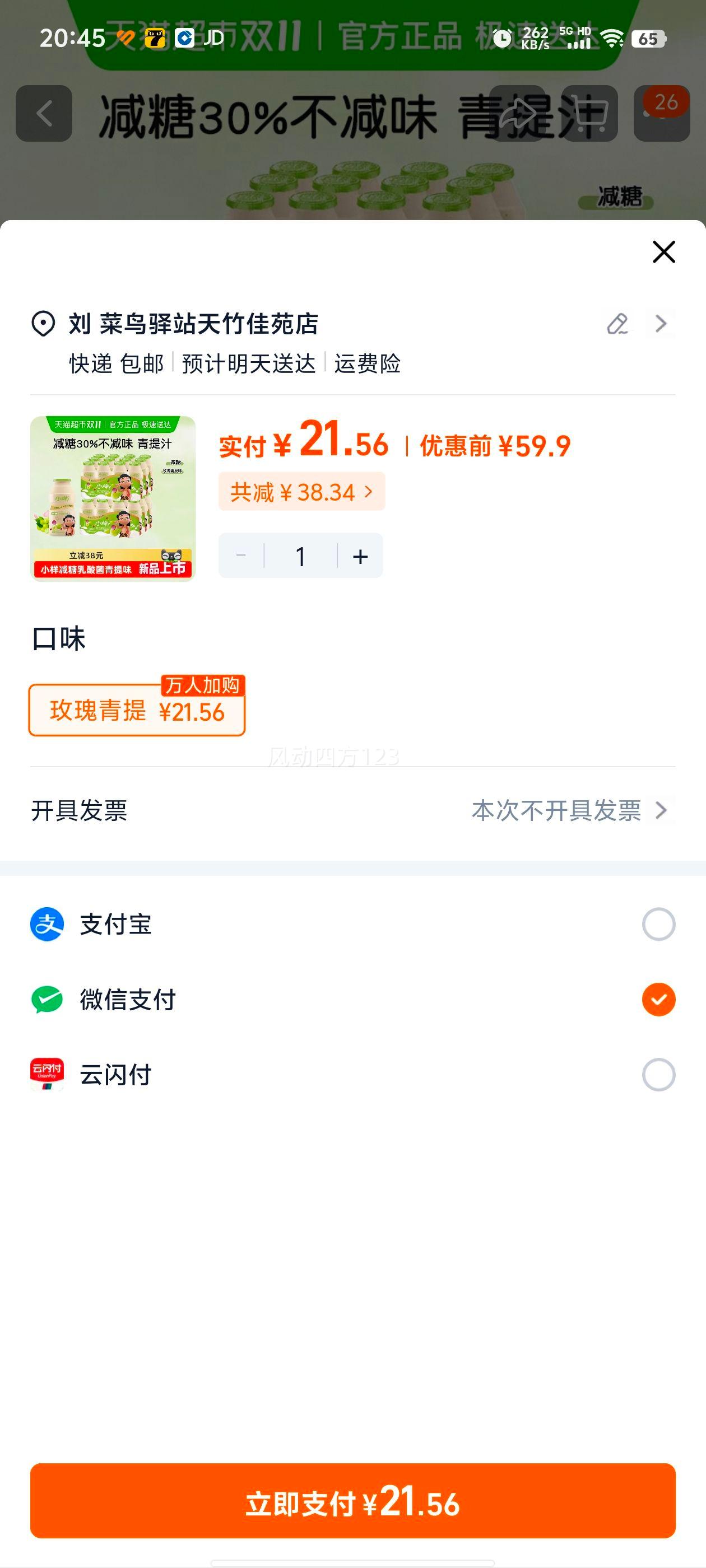The width and height of the screenshot is (706, 1568).
Task: Open the share icon in the top bar
Action: pos(518,113)
